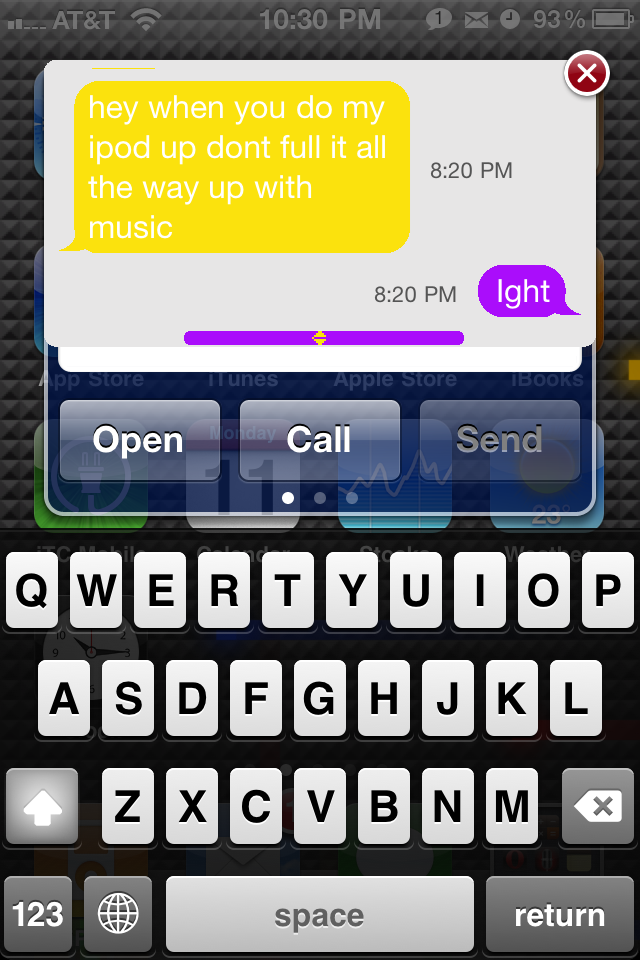
Task: Switch to the 123 numeric keyboard
Action: pyautogui.click(x=38, y=914)
